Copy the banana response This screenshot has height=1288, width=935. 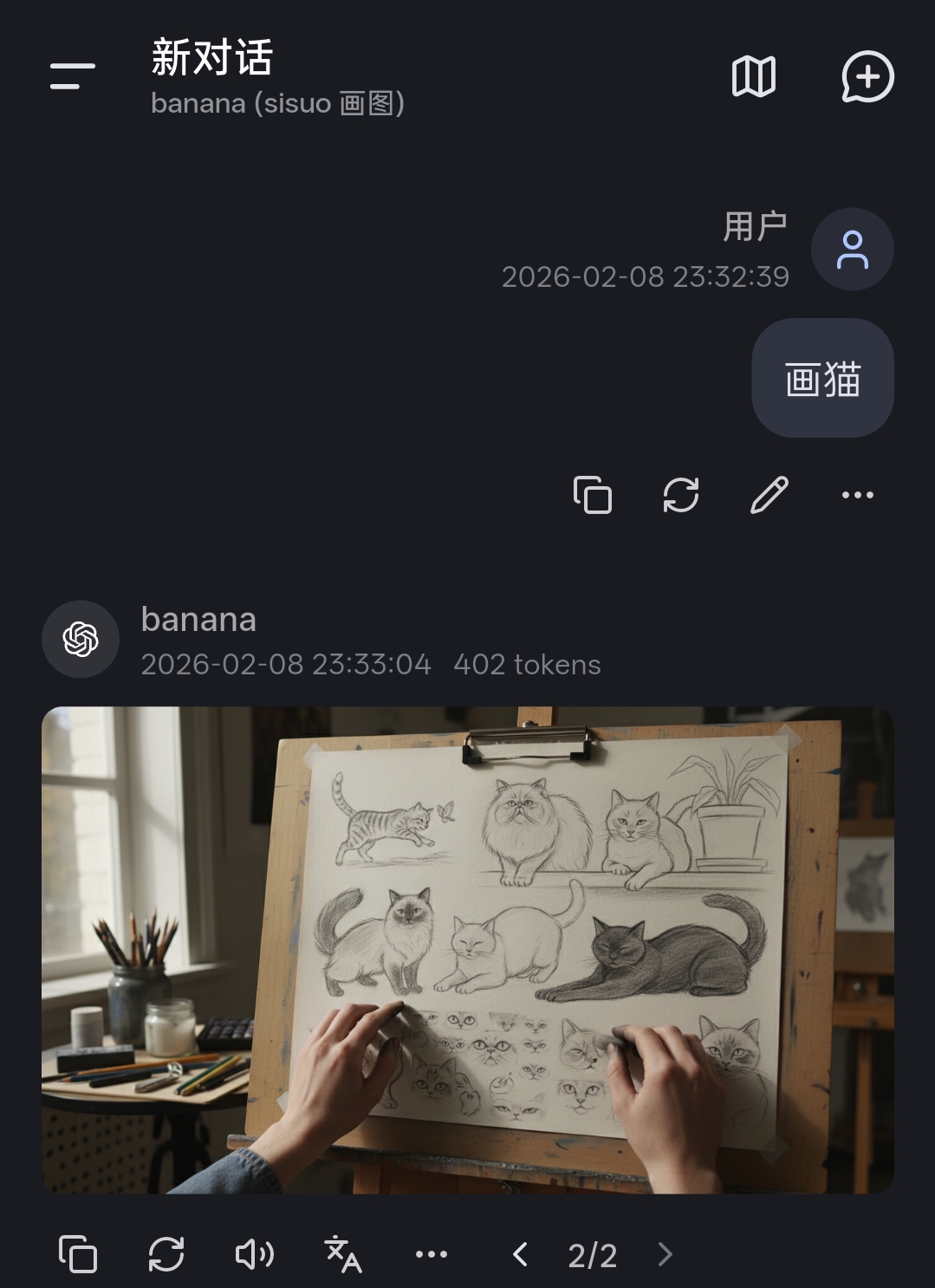click(78, 1253)
